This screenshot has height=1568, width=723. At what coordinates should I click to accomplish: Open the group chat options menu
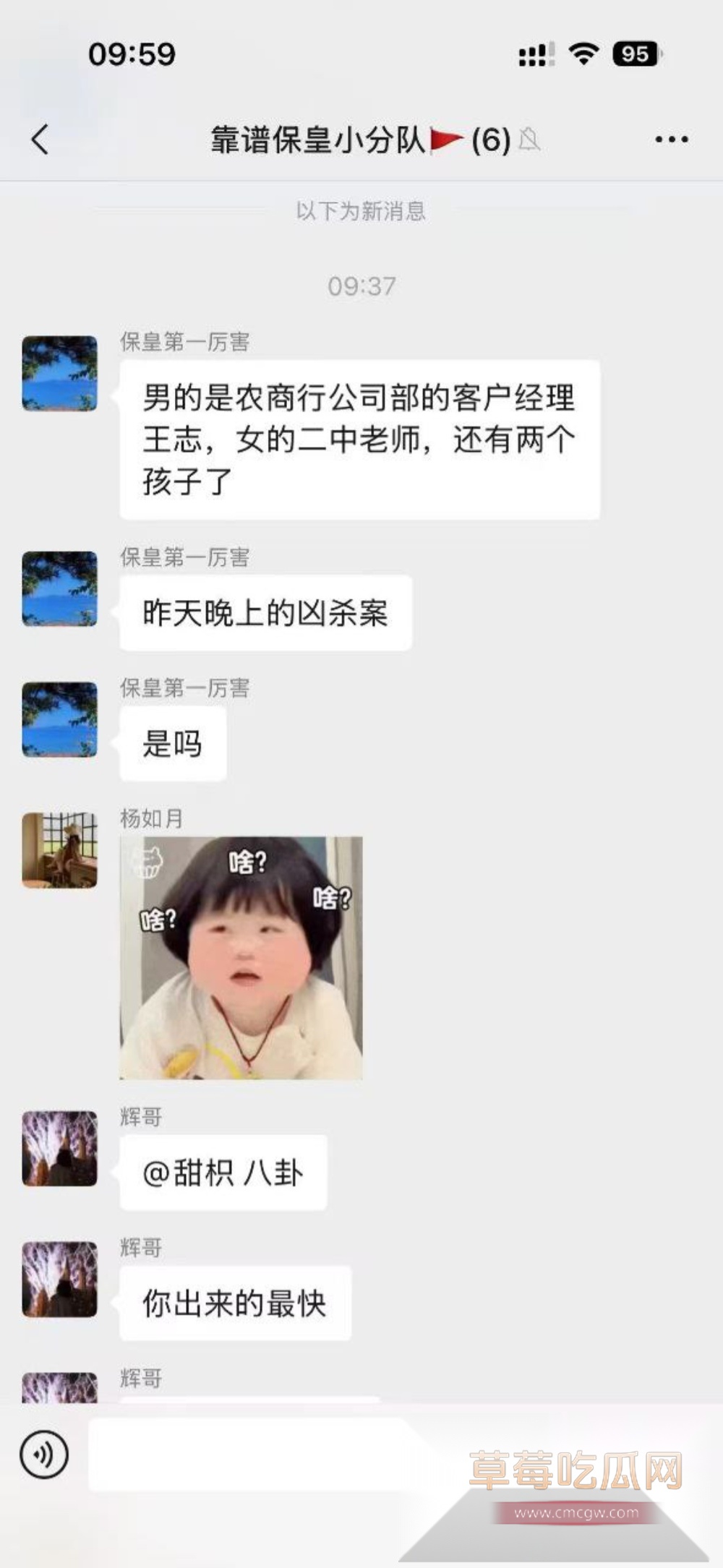coord(671,139)
